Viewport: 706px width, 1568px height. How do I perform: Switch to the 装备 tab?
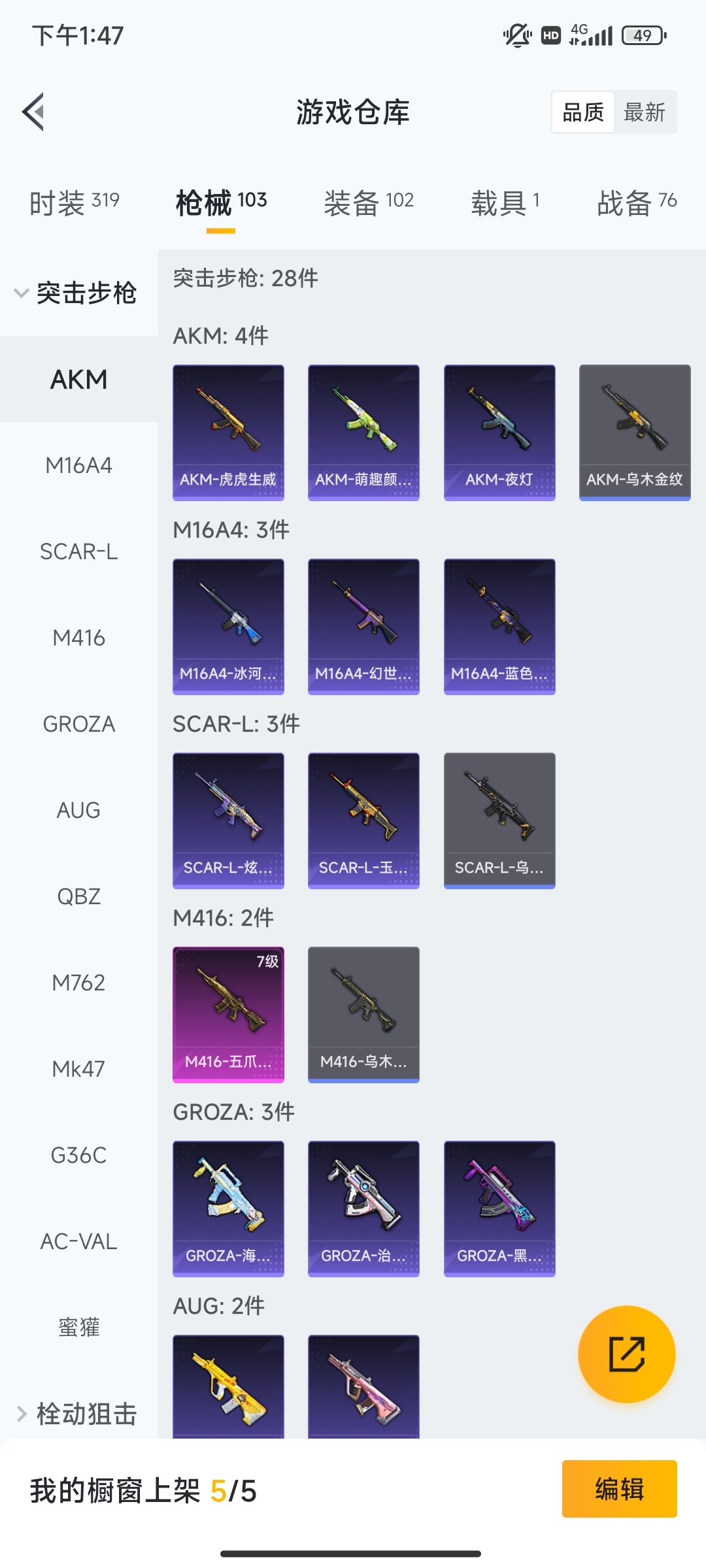click(x=369, y=203)
